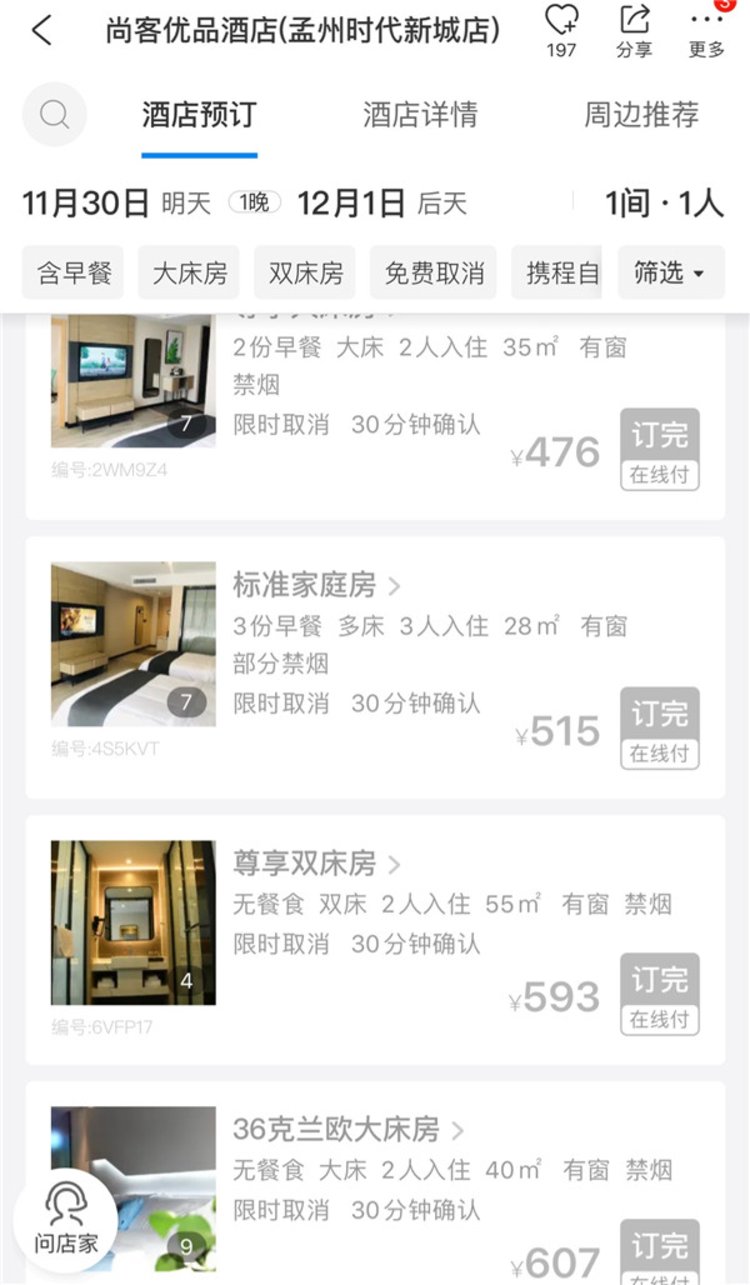Switch to the 酒店详情 tab
This screenshot has width=750, height=1285.
click(422, 114)
